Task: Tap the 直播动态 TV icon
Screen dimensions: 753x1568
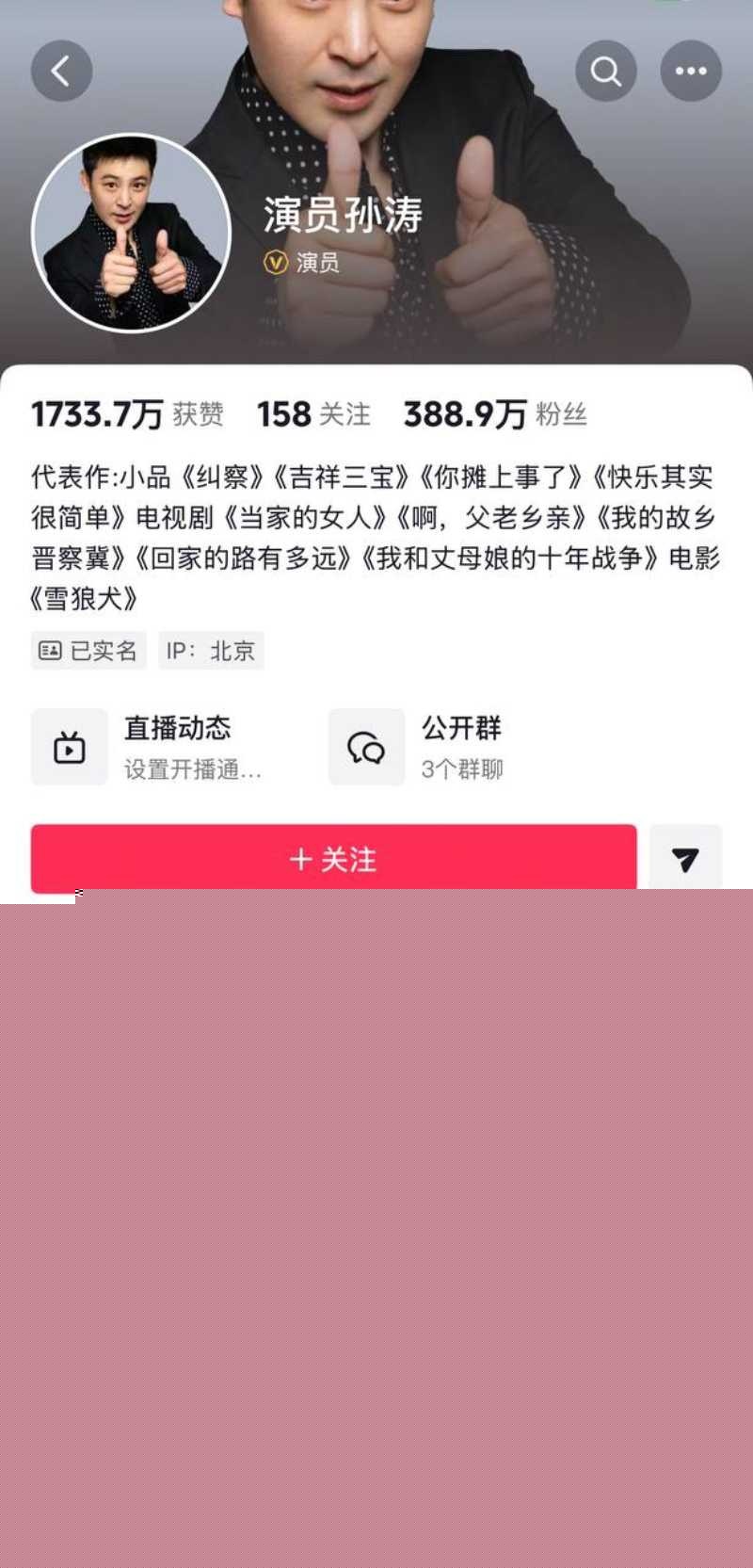Action: [x=69, y=747]
